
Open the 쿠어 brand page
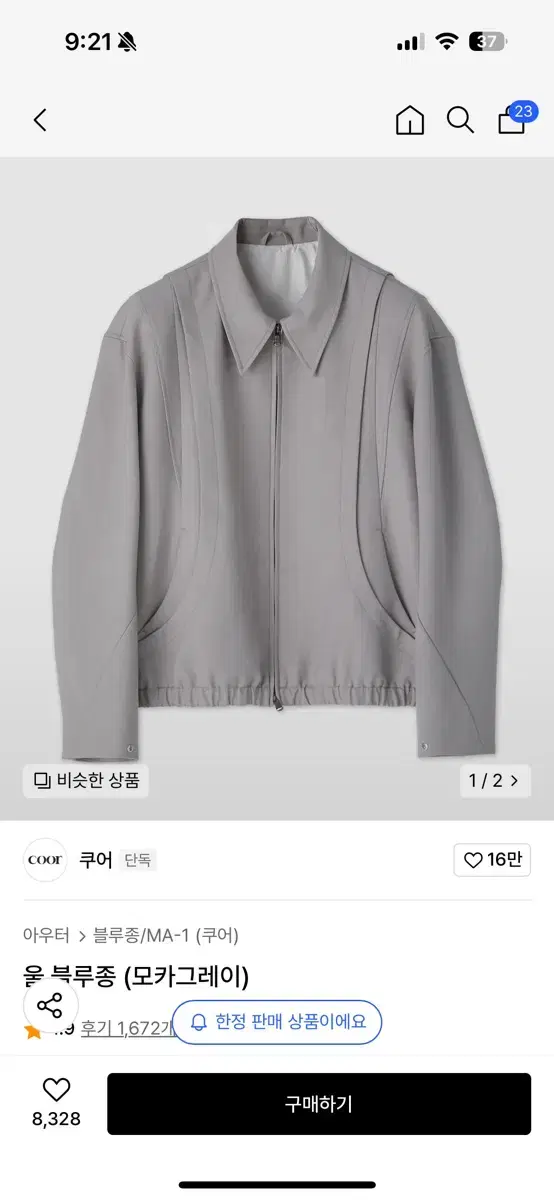(96, 860)
